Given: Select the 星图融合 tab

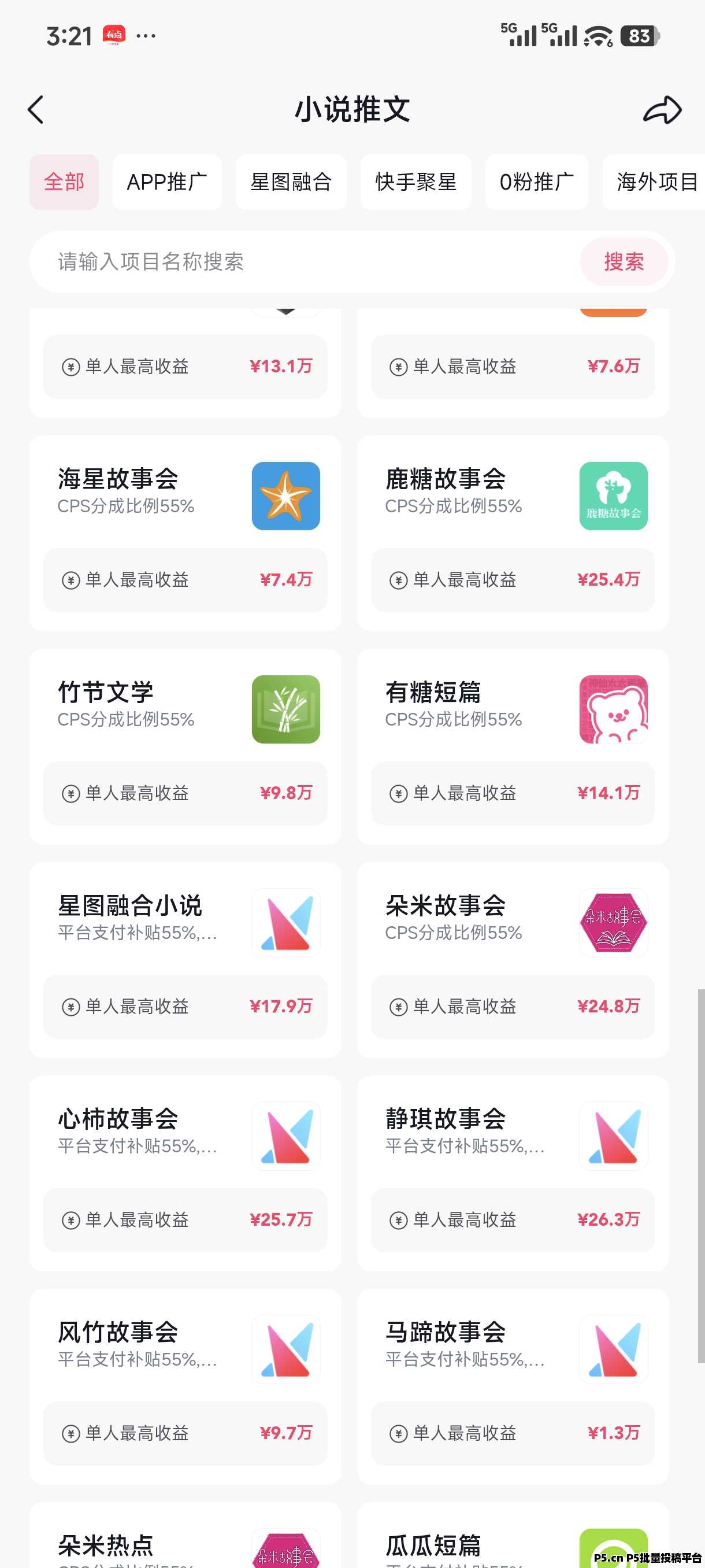Looking at the screenshot, I should point(291,182).
